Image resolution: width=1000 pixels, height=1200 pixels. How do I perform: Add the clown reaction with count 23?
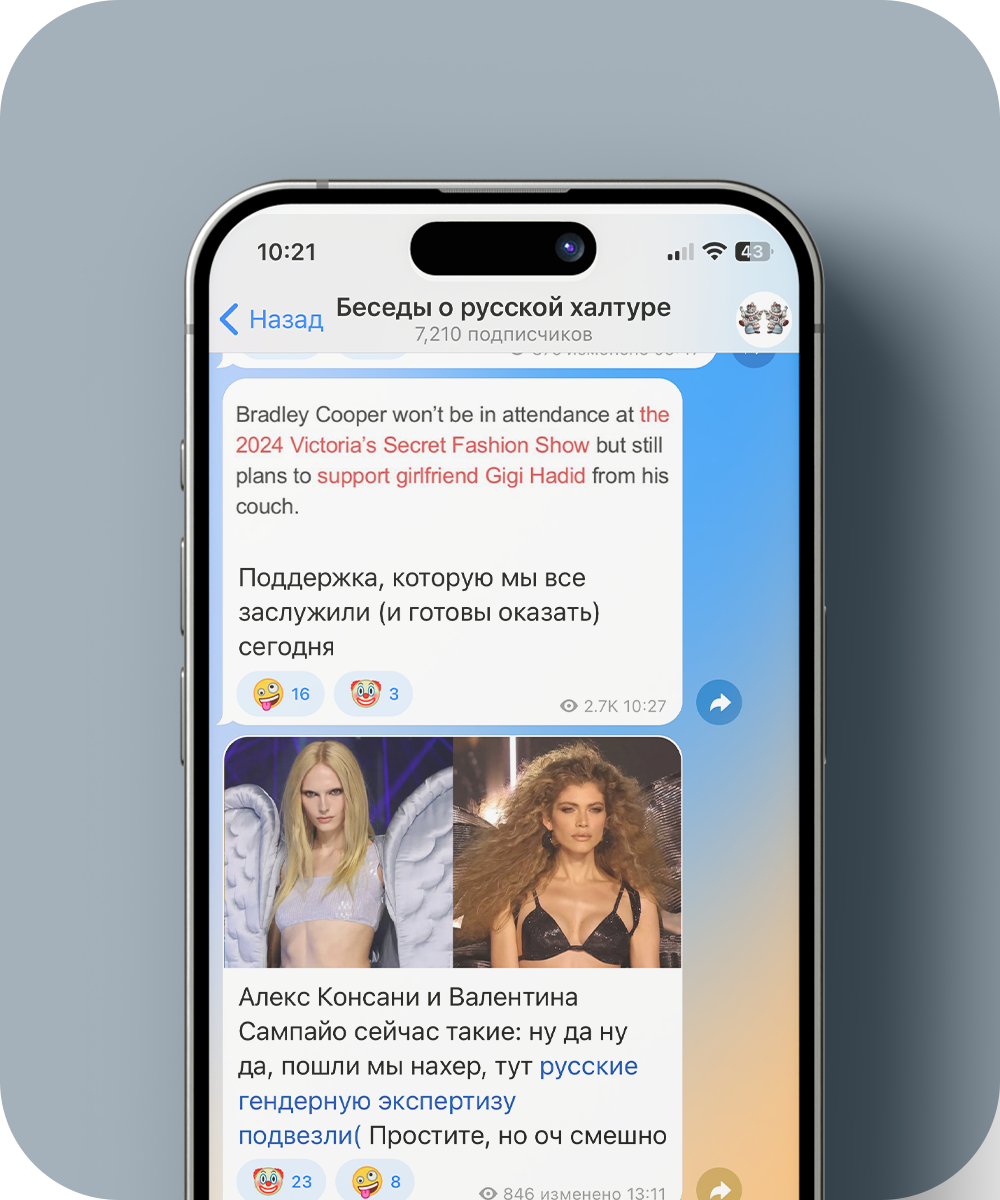pyautogui.click(x=283, y=1181)
